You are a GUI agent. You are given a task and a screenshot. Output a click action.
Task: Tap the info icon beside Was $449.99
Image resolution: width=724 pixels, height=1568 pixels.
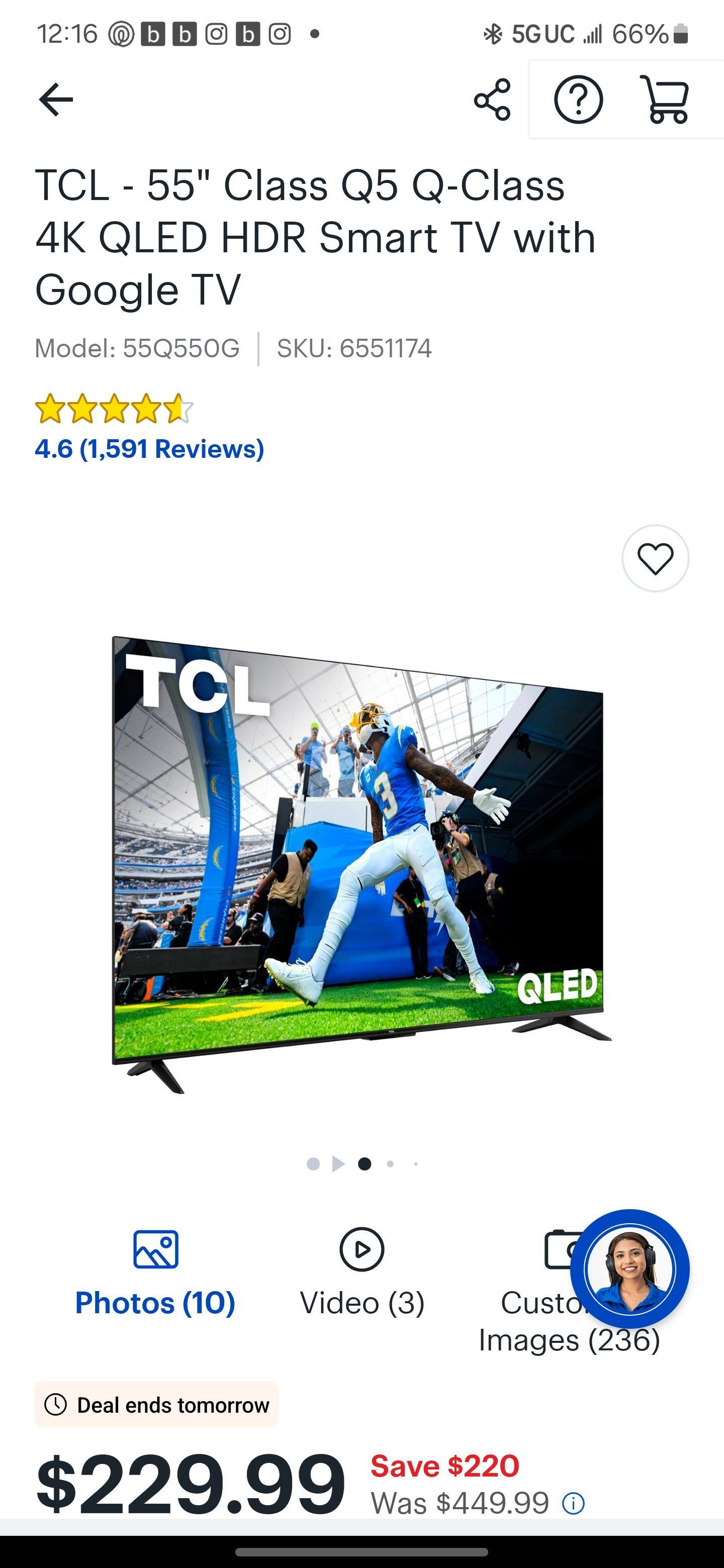[x=573, y=1504]
